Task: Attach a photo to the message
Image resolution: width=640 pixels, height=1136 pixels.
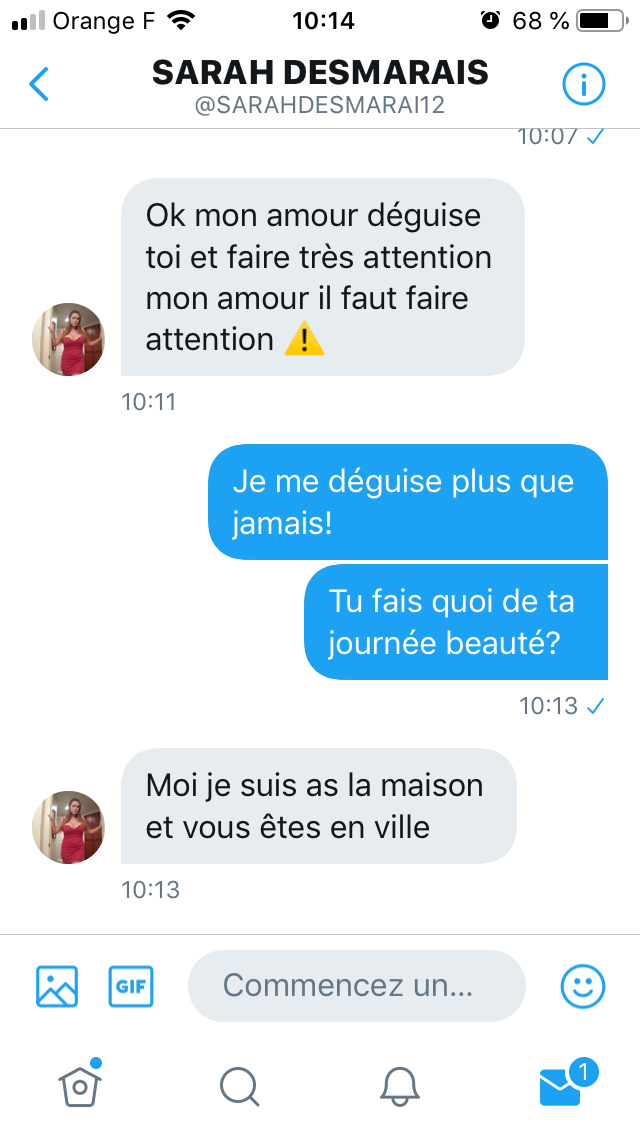Action: pos(57,986)
